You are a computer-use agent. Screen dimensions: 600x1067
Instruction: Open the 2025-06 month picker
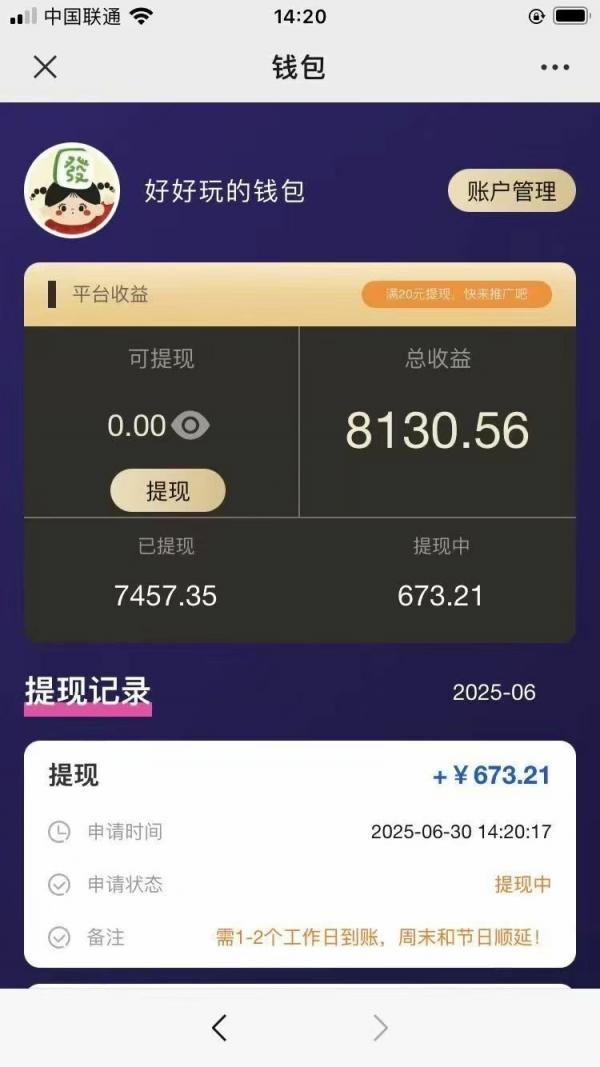tap(494, 693)
